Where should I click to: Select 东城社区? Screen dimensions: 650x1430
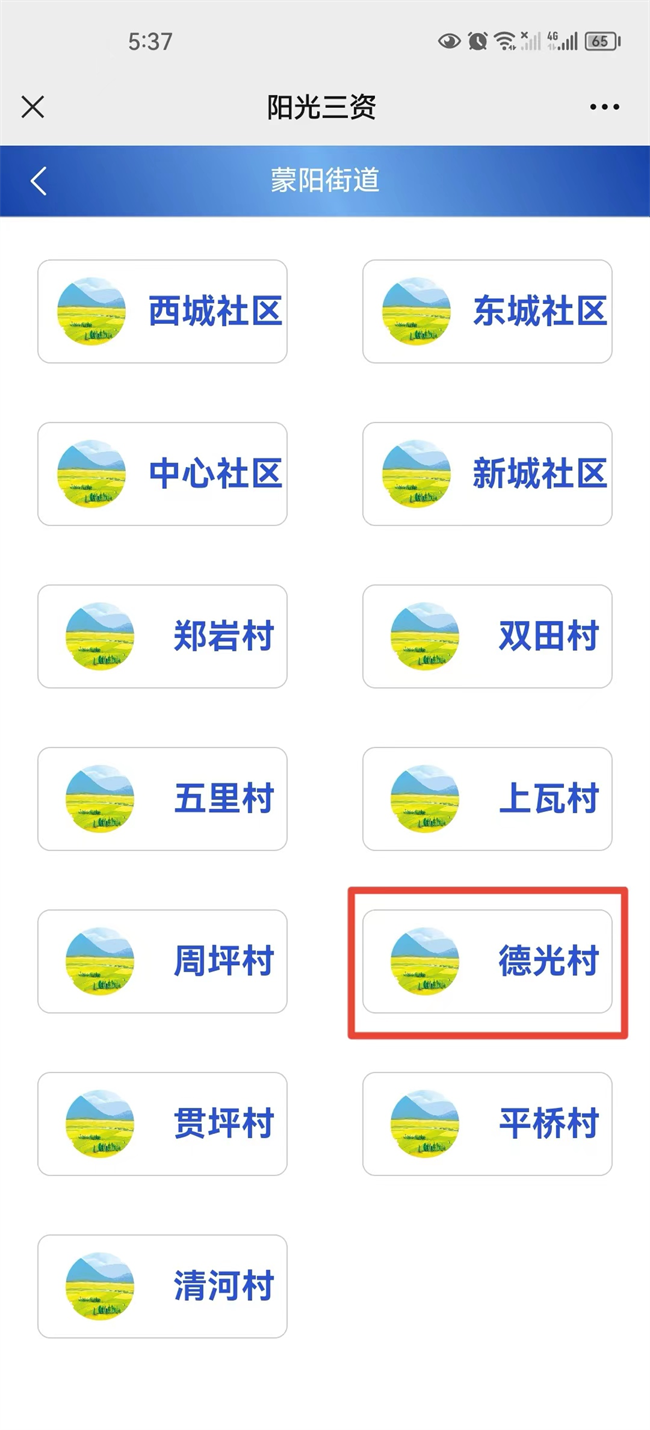(x=487, y=311)
